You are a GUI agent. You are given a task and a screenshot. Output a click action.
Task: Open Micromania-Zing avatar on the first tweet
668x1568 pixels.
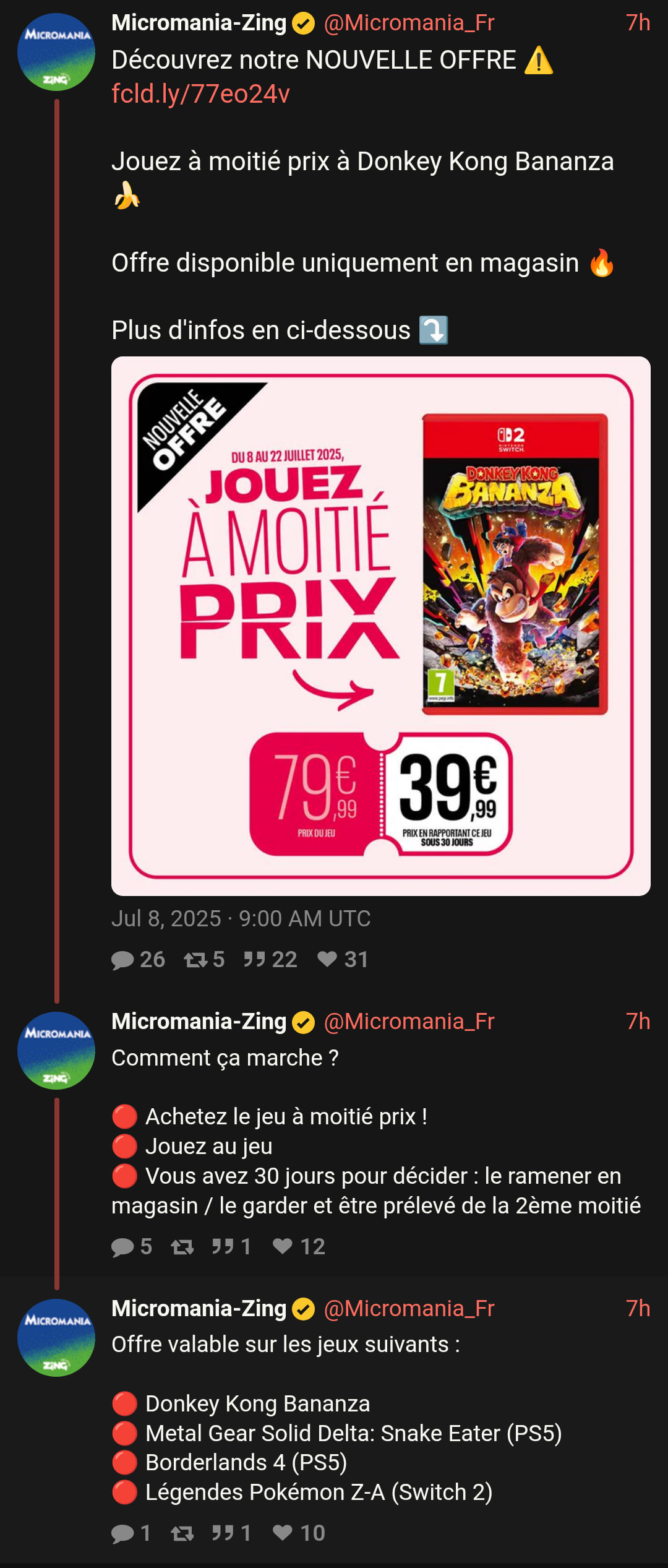pos(56,52)
